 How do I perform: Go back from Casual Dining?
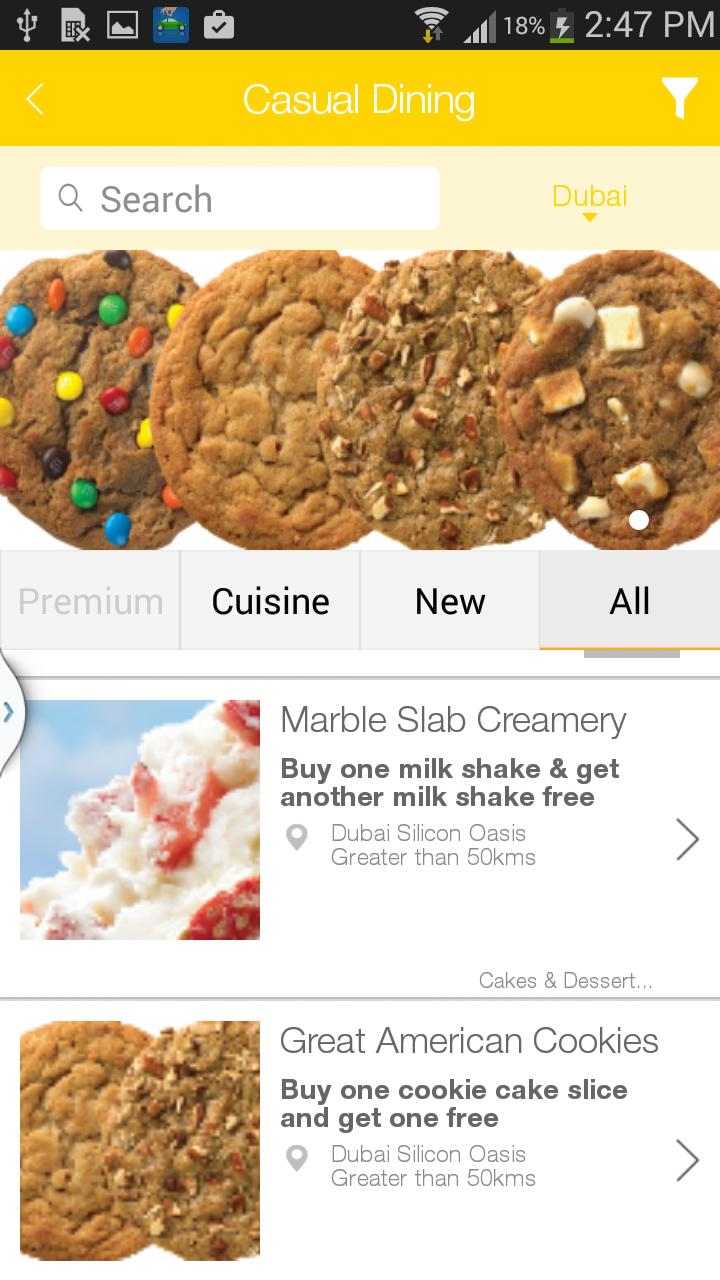(36, 99)
